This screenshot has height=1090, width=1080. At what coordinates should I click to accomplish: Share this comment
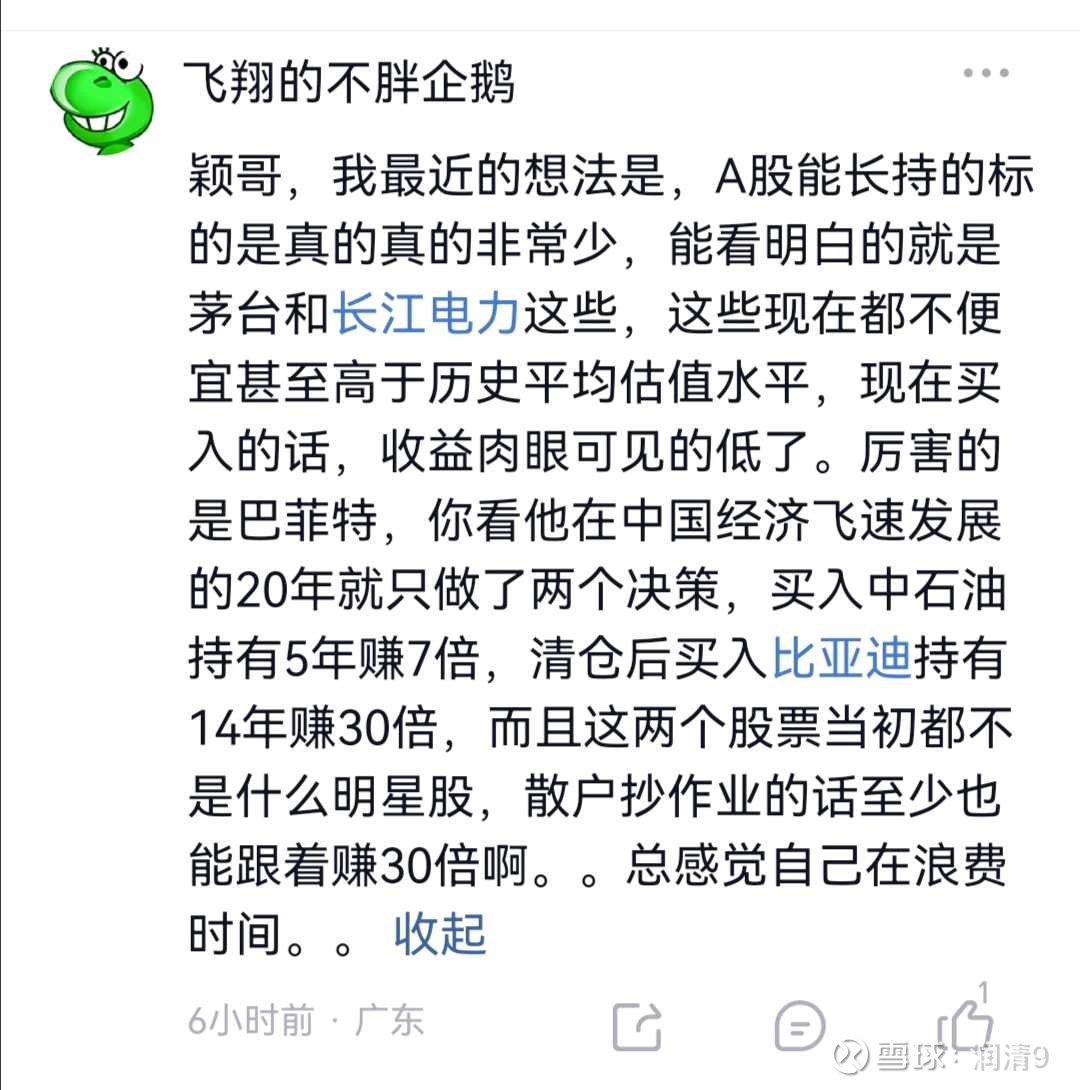coord(638,1025)
